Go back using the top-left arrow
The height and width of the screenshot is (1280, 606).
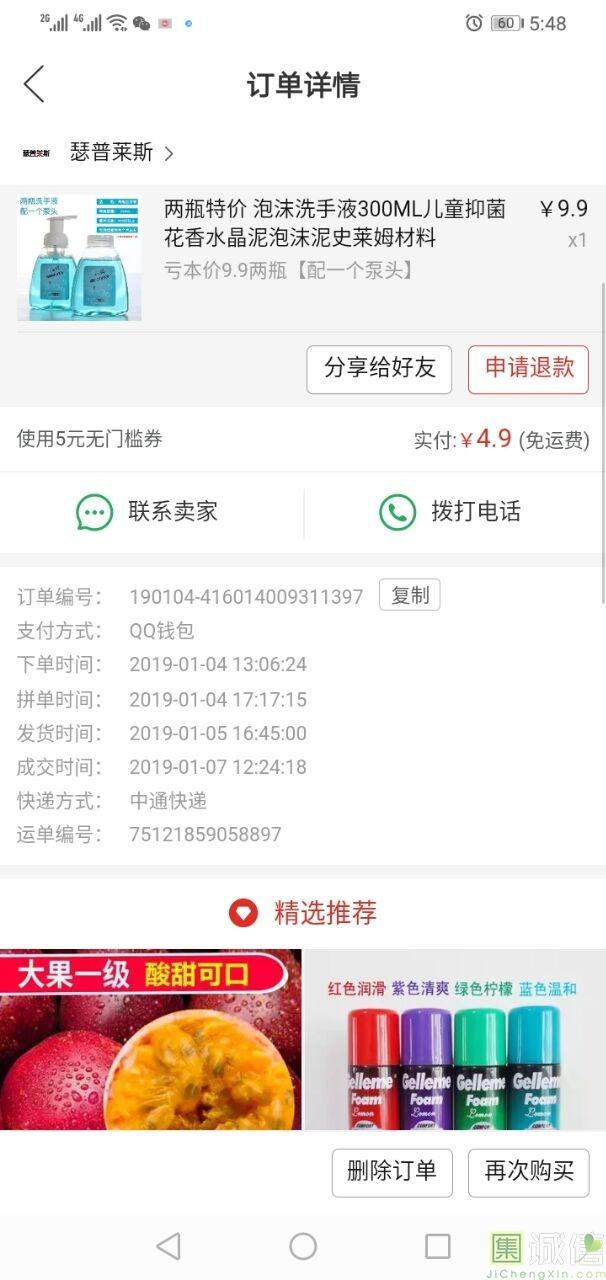tap(34, 84)
